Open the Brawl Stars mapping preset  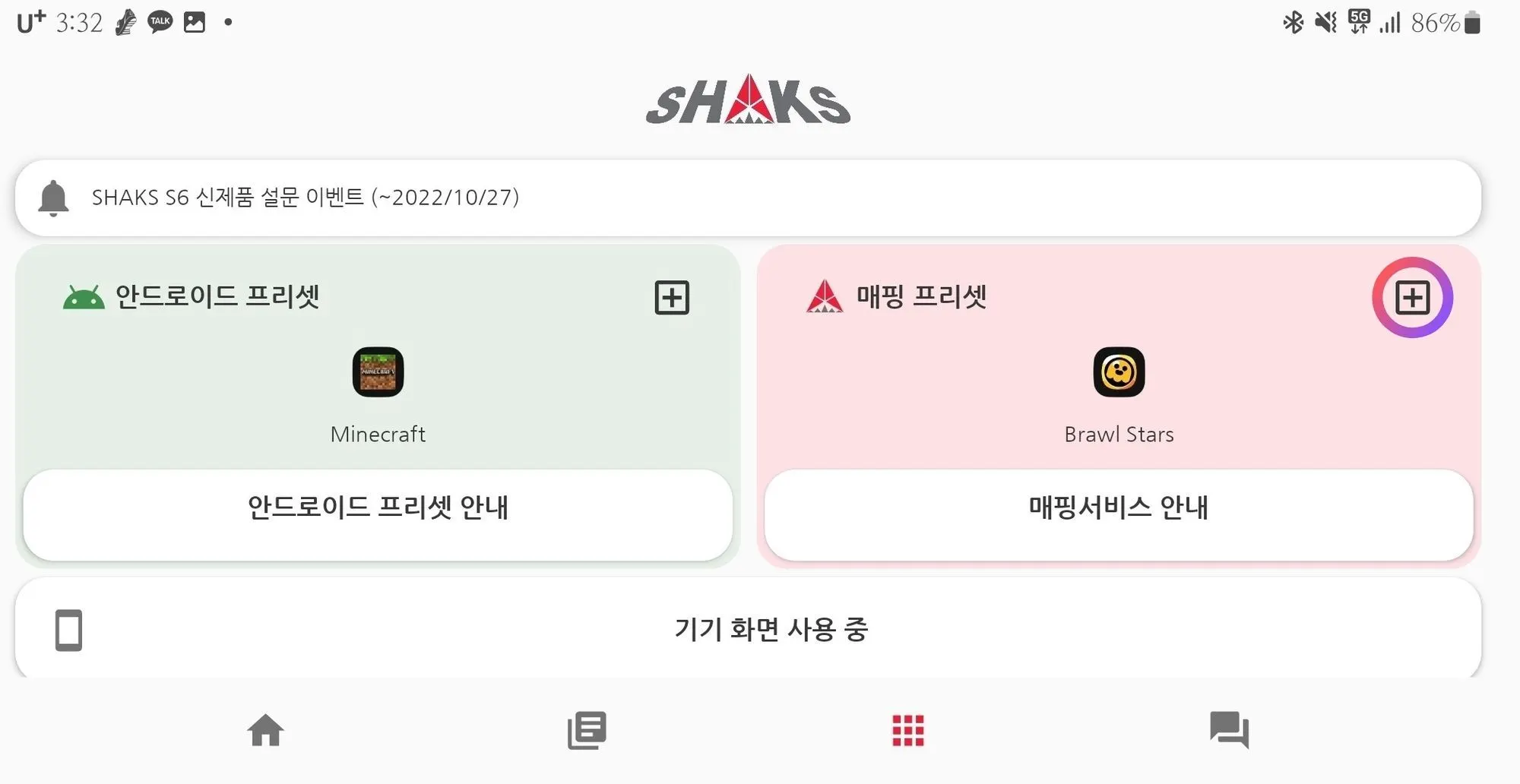pyautogui.click(x=1119, y=372)
